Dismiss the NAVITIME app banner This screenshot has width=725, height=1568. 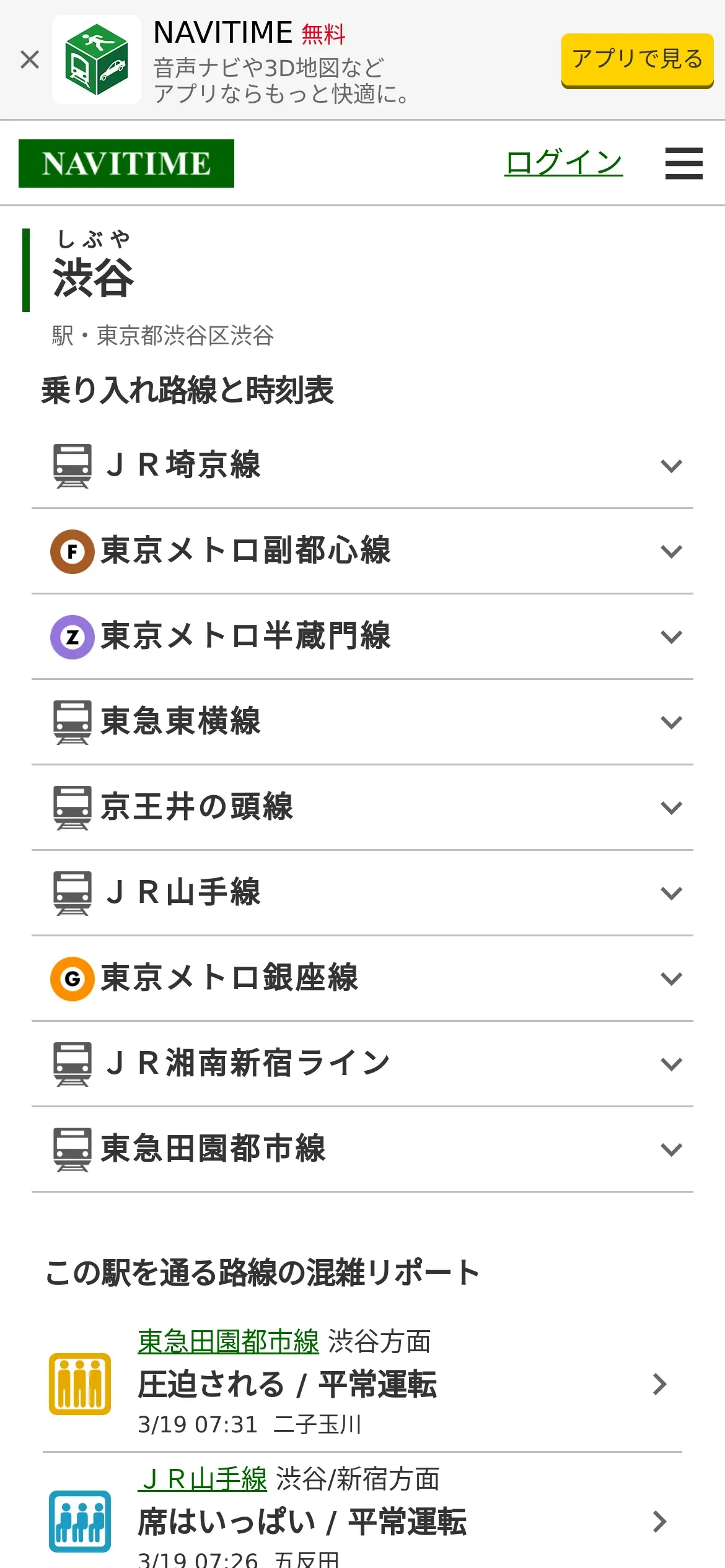pyautogui.click(x=30, y=60)
